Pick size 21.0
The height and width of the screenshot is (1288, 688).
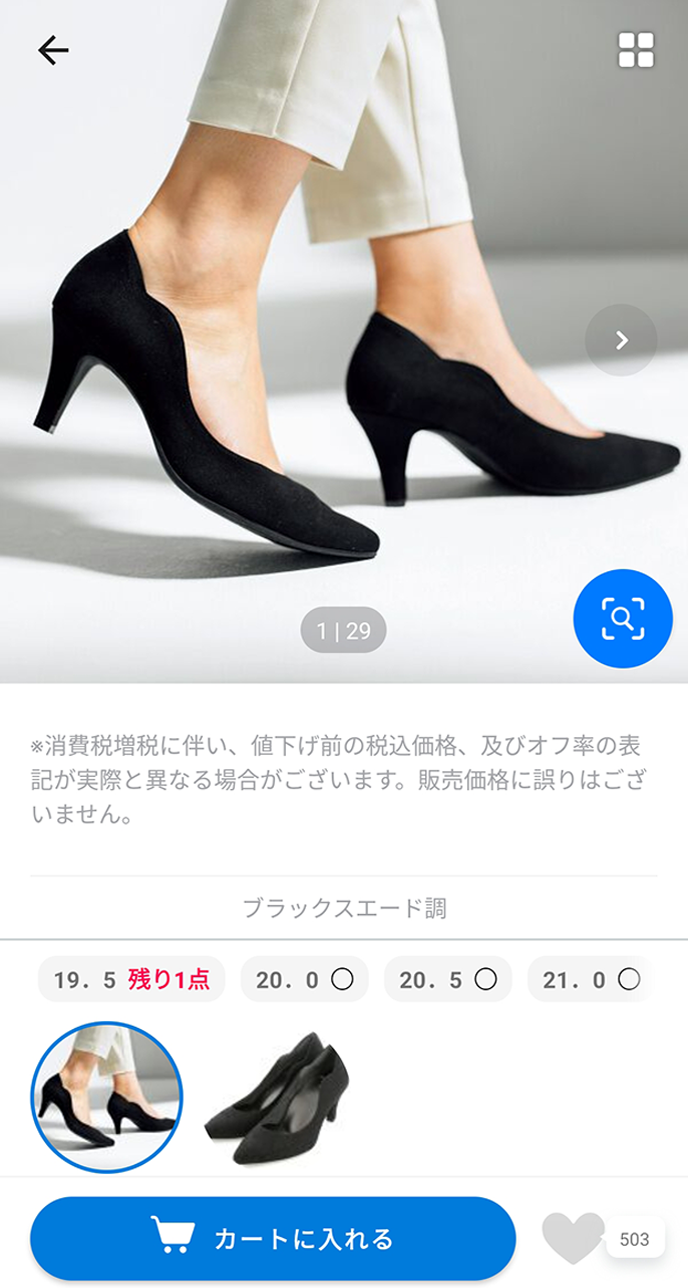(590, 980)
